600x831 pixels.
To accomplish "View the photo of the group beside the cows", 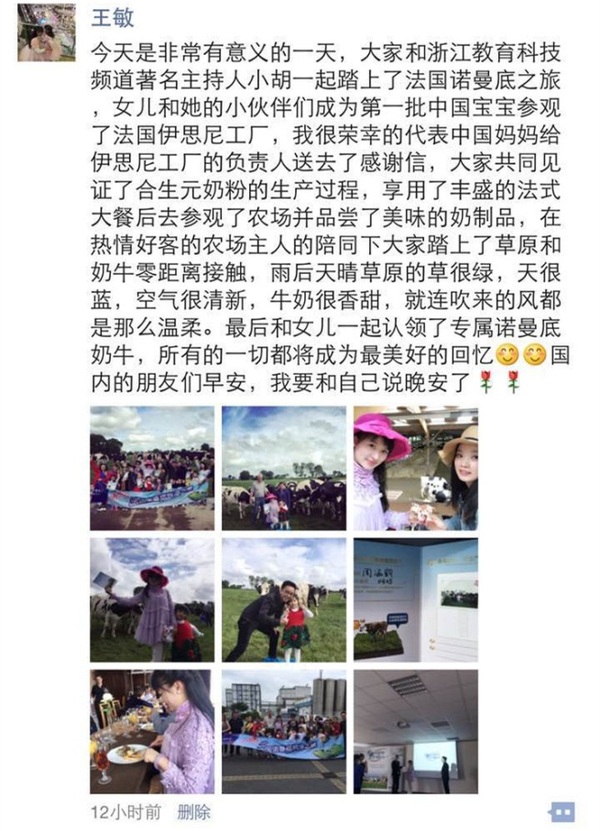I will (284, 468).
